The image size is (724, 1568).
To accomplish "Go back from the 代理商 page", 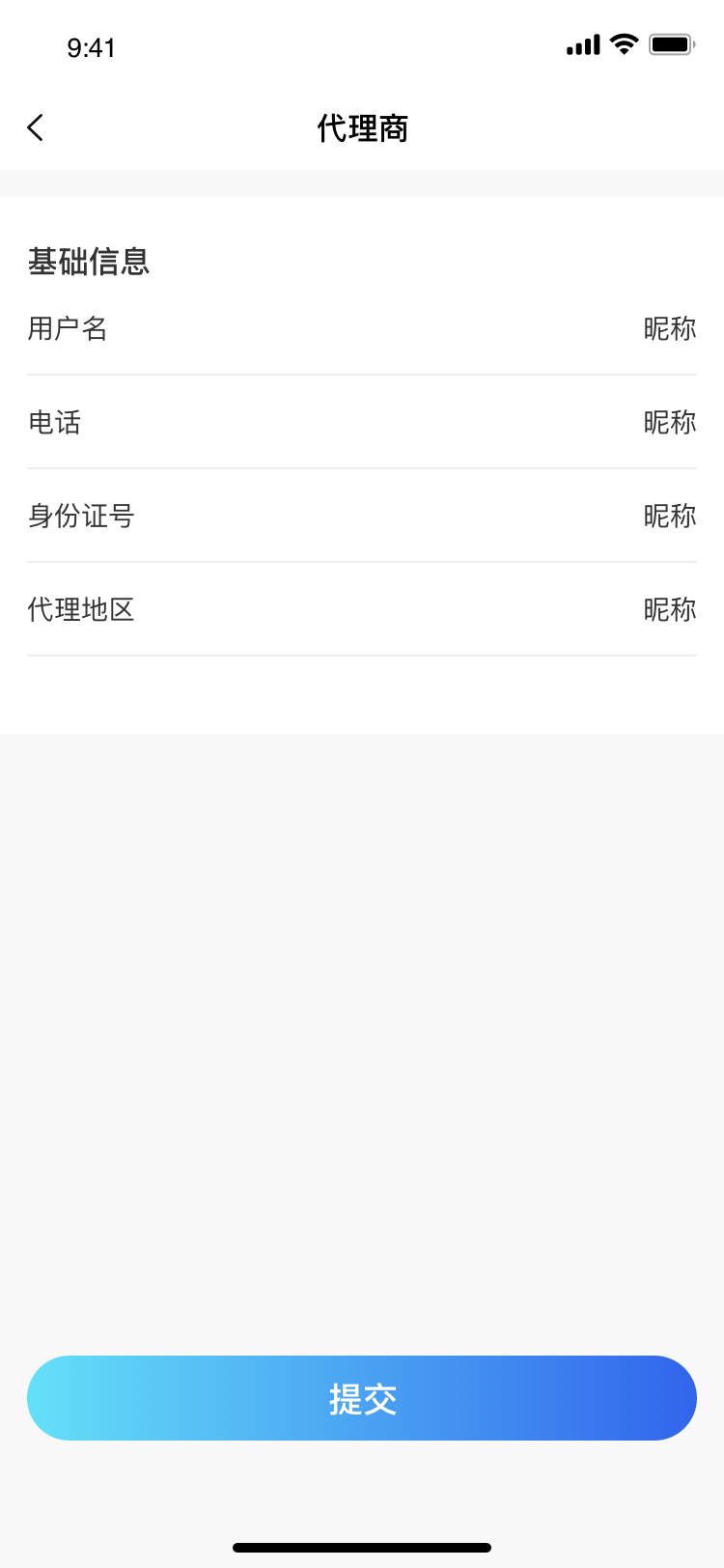I will pyautogui.click(x=36, y=127).
